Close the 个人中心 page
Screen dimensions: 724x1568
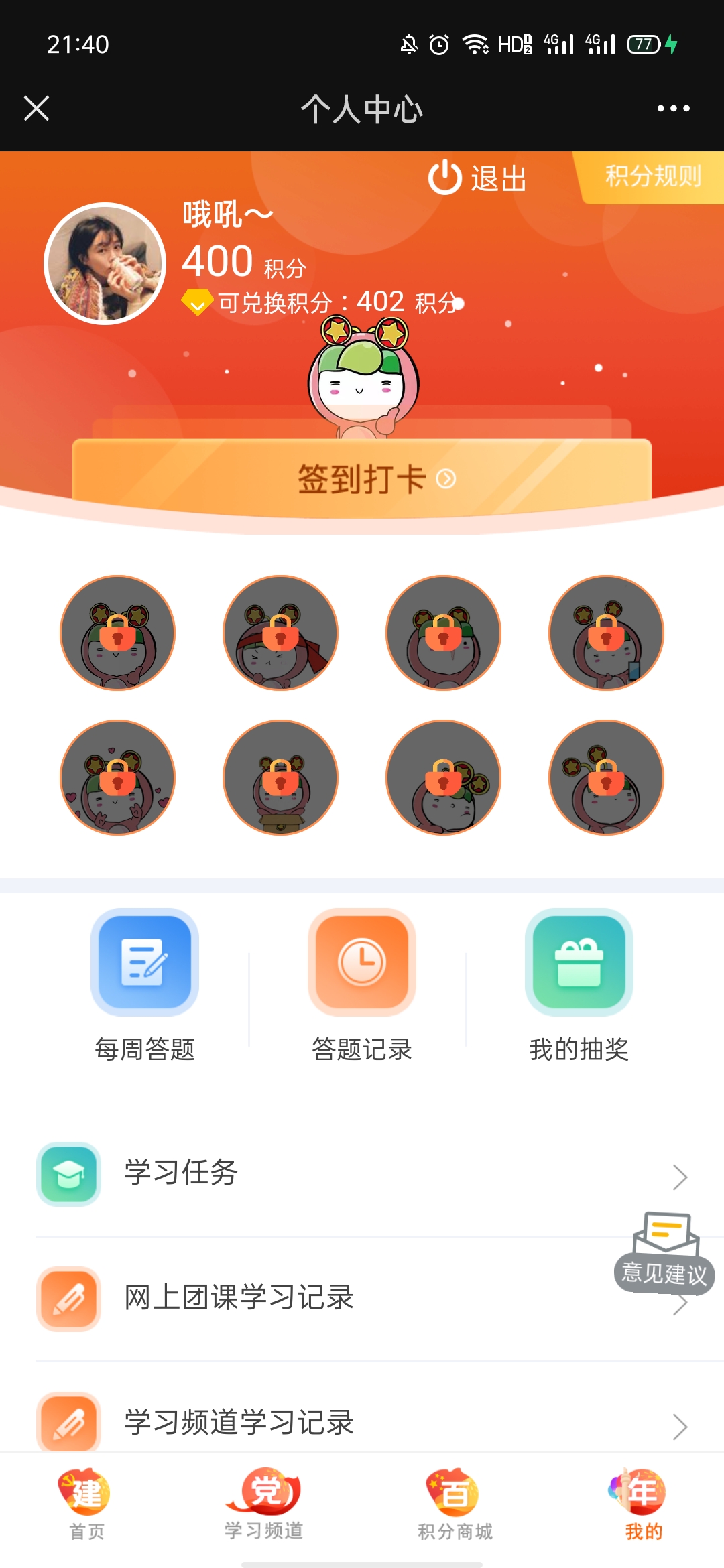click(36, 108)
